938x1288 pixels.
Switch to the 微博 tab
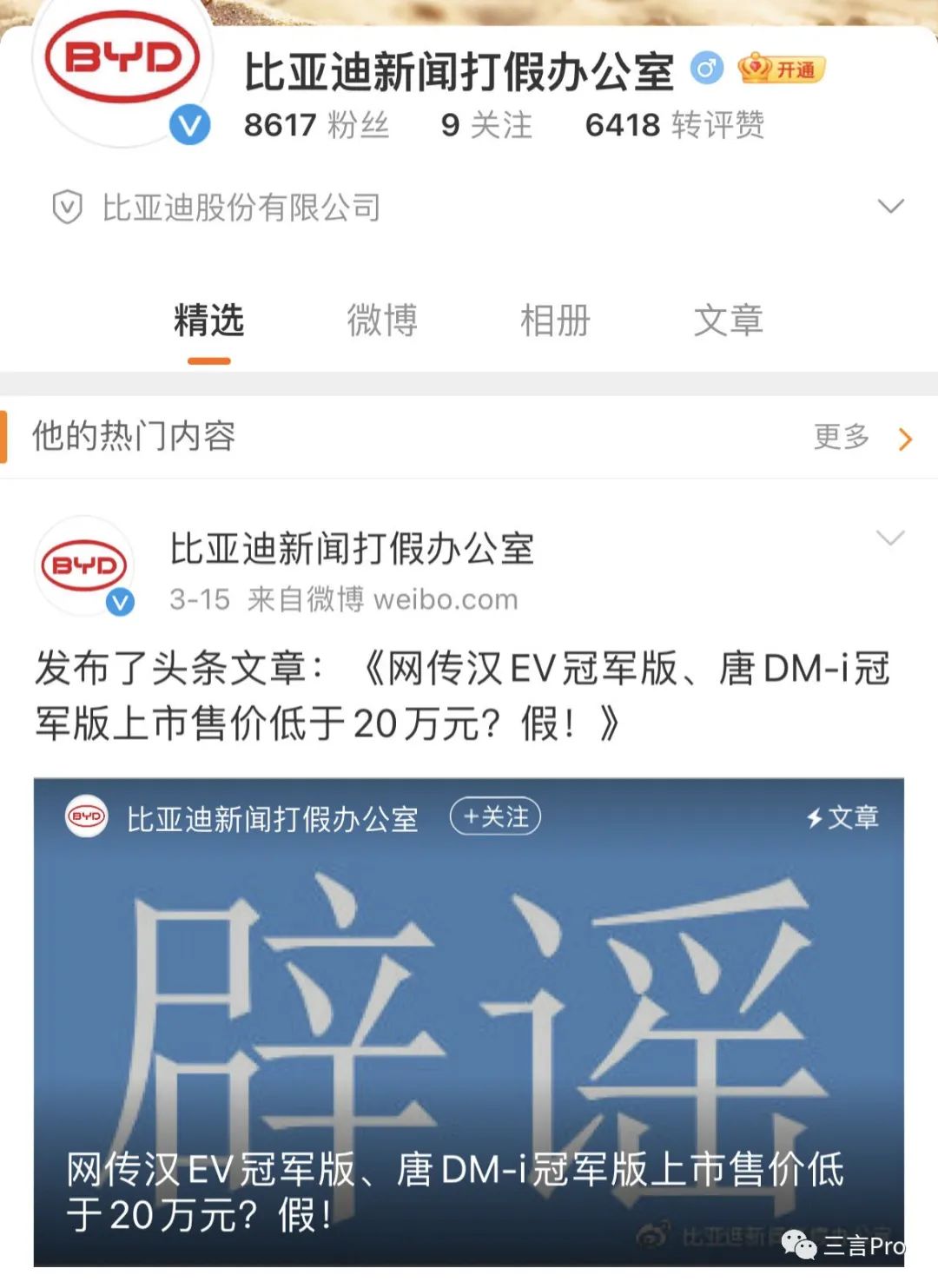(x=382, y=320)
